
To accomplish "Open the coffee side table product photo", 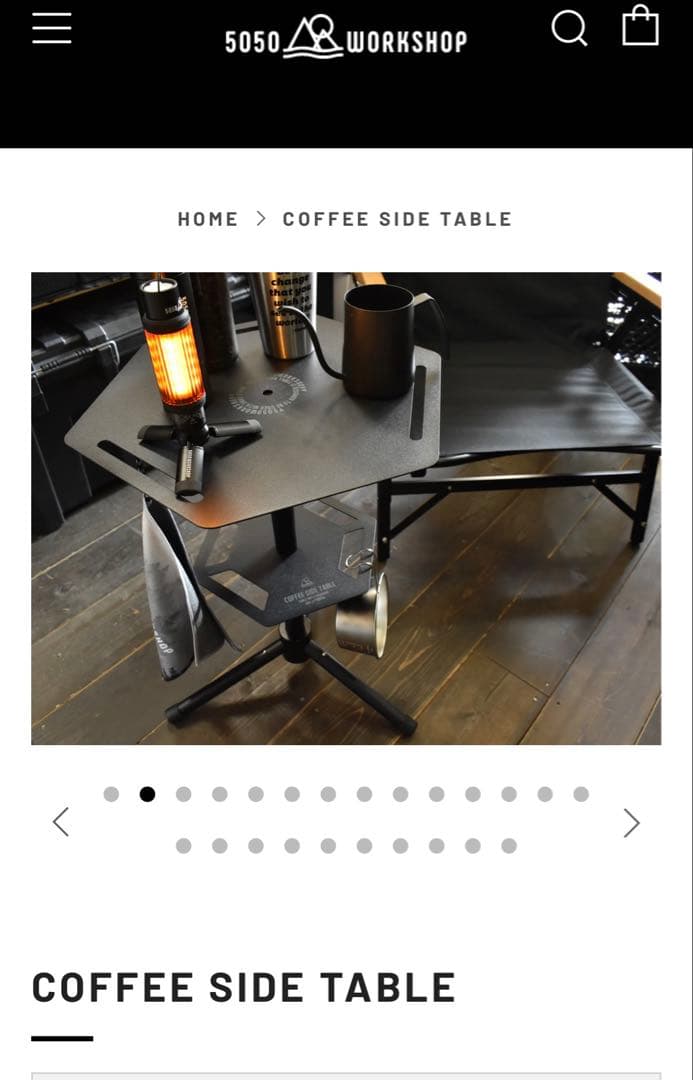I will pyautogui.click(x=346, y=508).
